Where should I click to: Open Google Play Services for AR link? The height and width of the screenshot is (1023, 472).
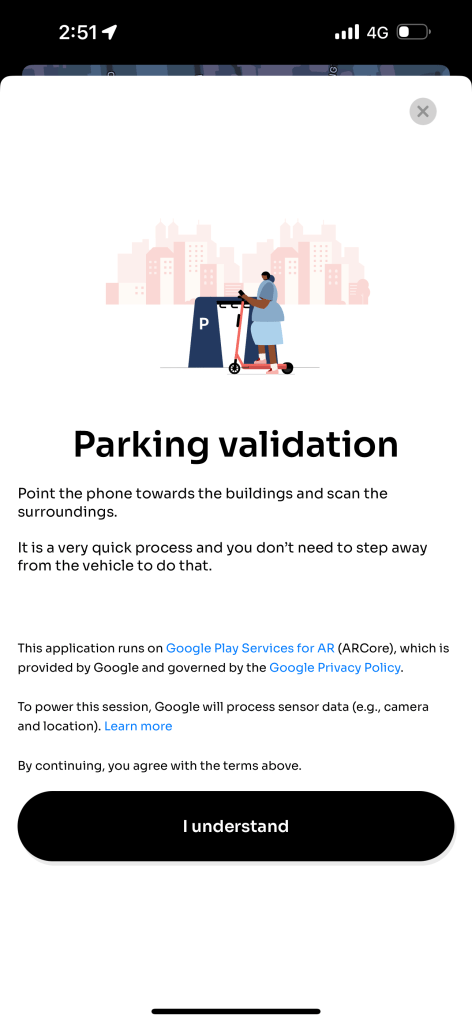click(250, 648)
